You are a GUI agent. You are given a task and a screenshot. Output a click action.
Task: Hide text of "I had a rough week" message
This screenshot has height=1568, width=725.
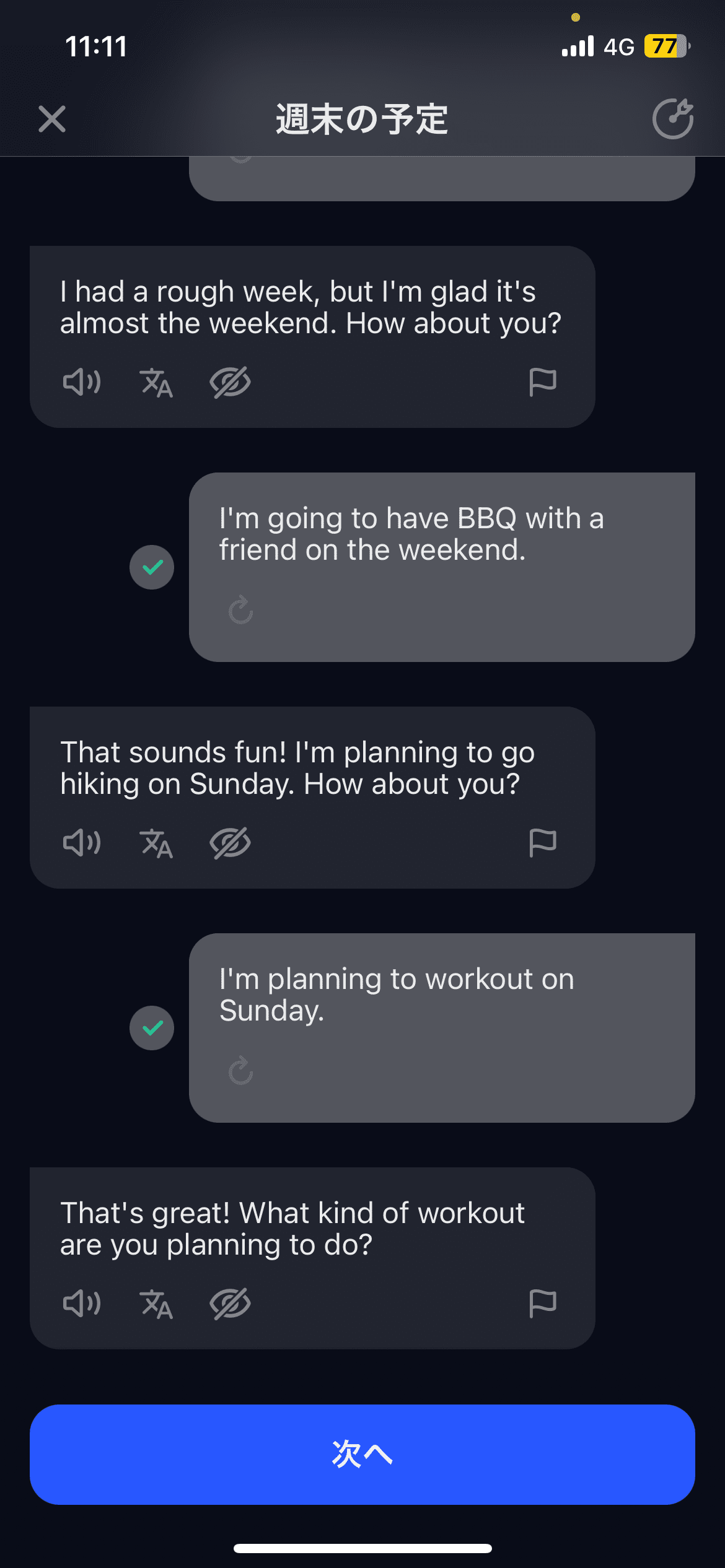(x=230, y=382)
